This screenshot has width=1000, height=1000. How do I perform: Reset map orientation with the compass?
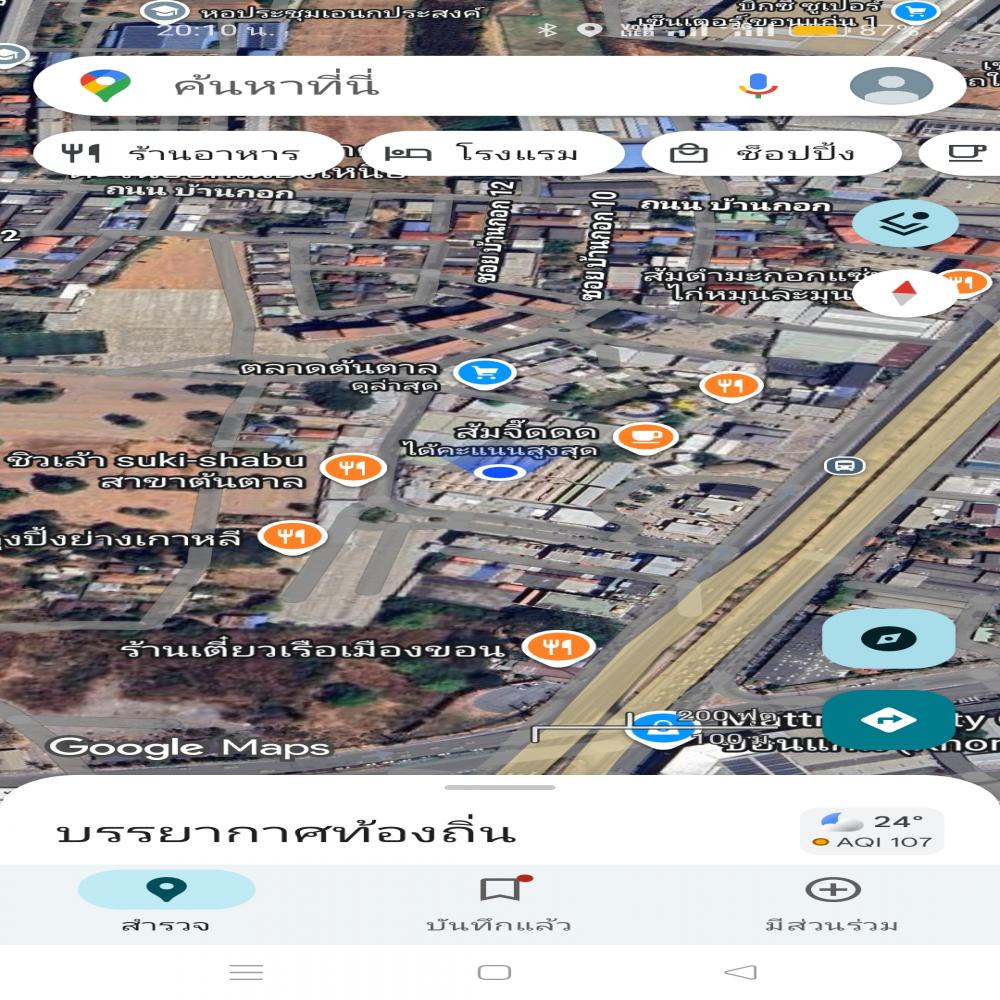(904, 293)
